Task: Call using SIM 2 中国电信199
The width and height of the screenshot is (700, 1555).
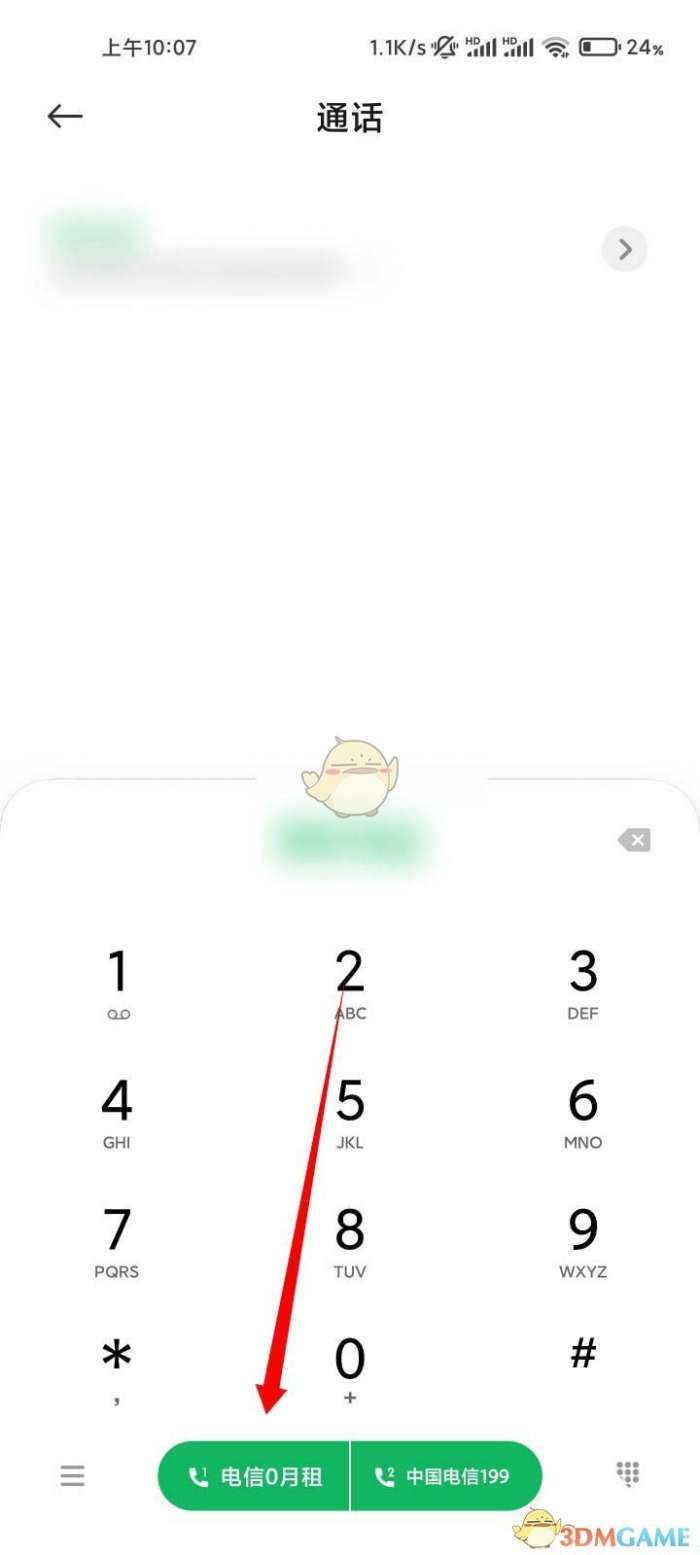Action: 447,1476
